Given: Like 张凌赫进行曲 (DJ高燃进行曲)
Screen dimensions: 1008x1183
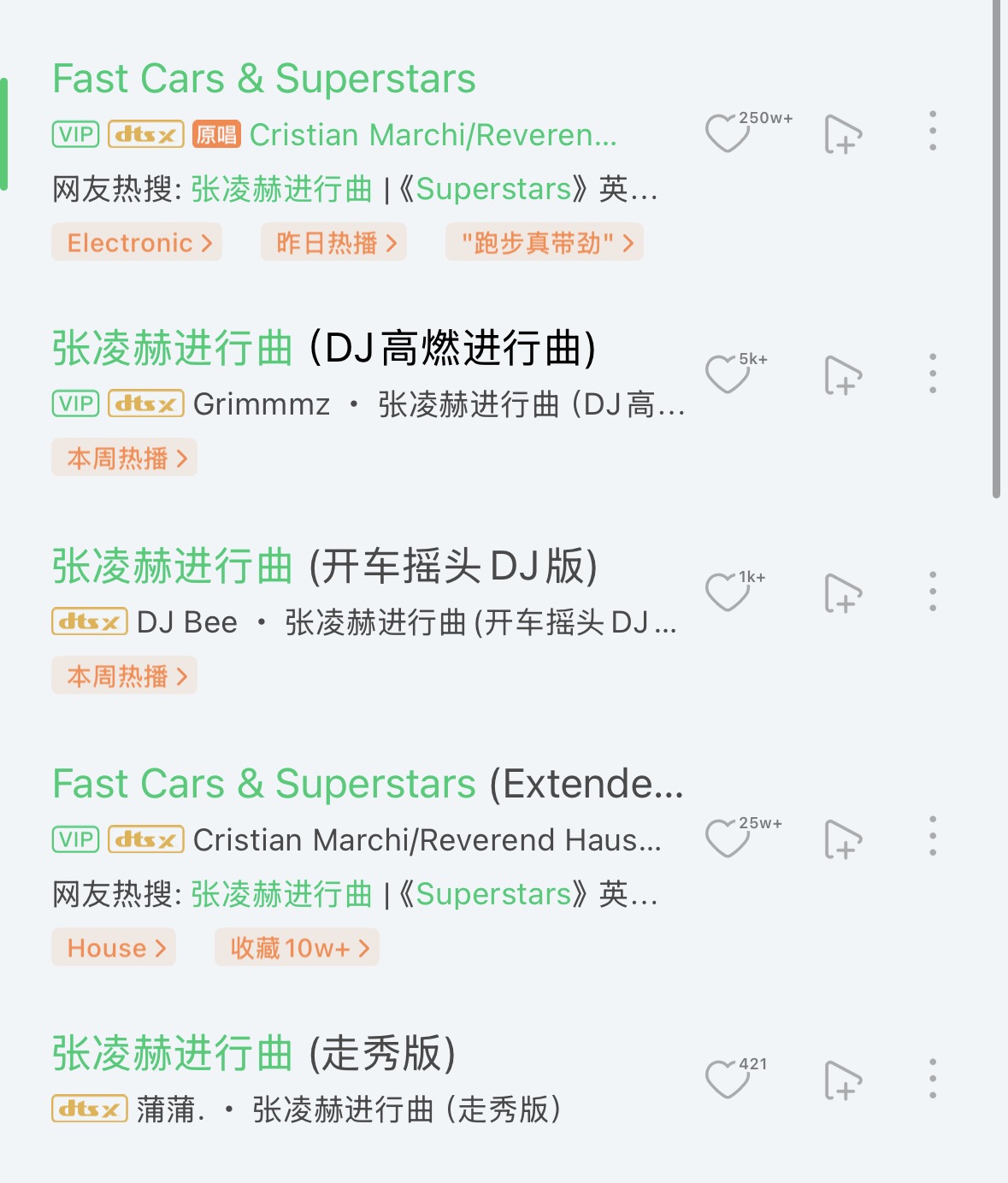Looking at the screenshot, I should click(x=728, y=374).
